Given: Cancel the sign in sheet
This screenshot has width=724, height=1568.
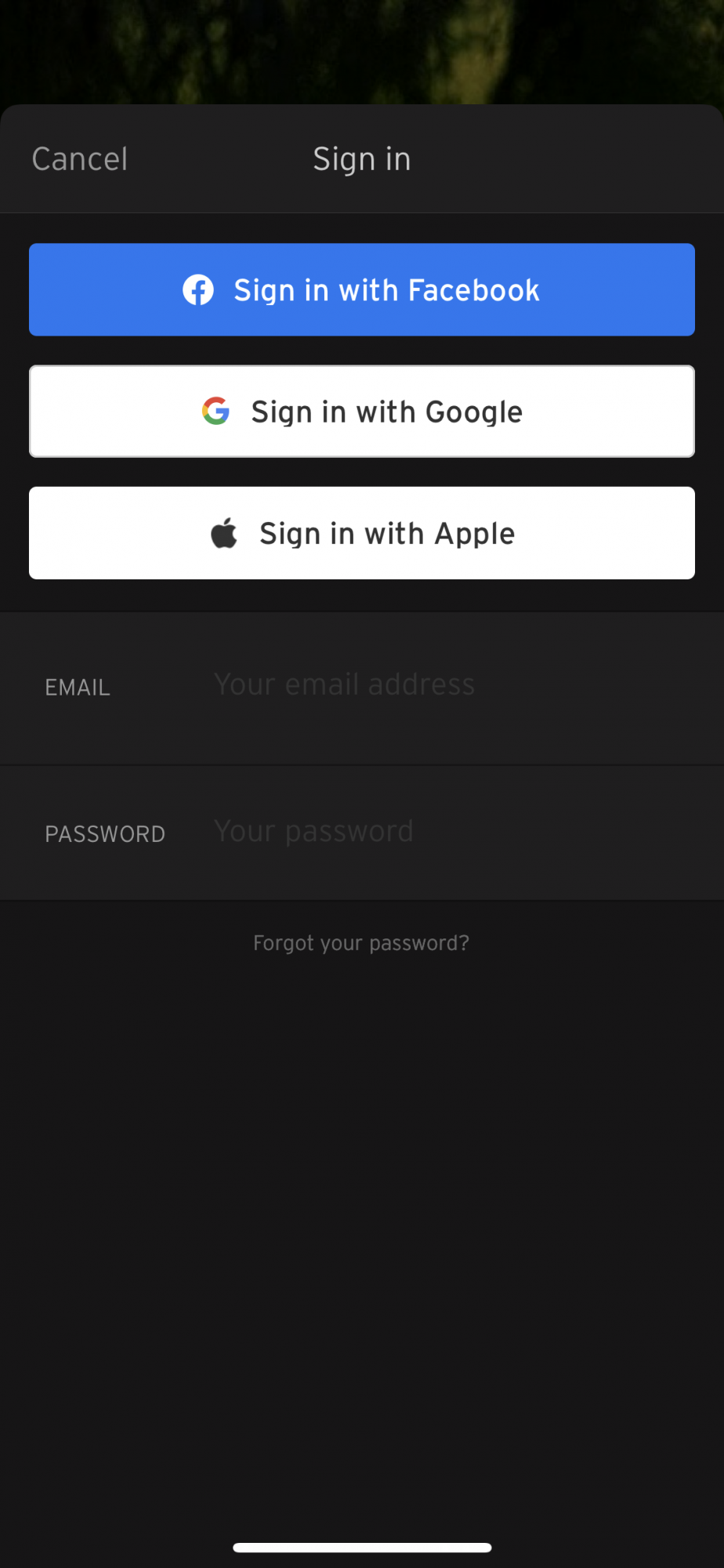Looking at the screenshot, I should pos(80,159).
